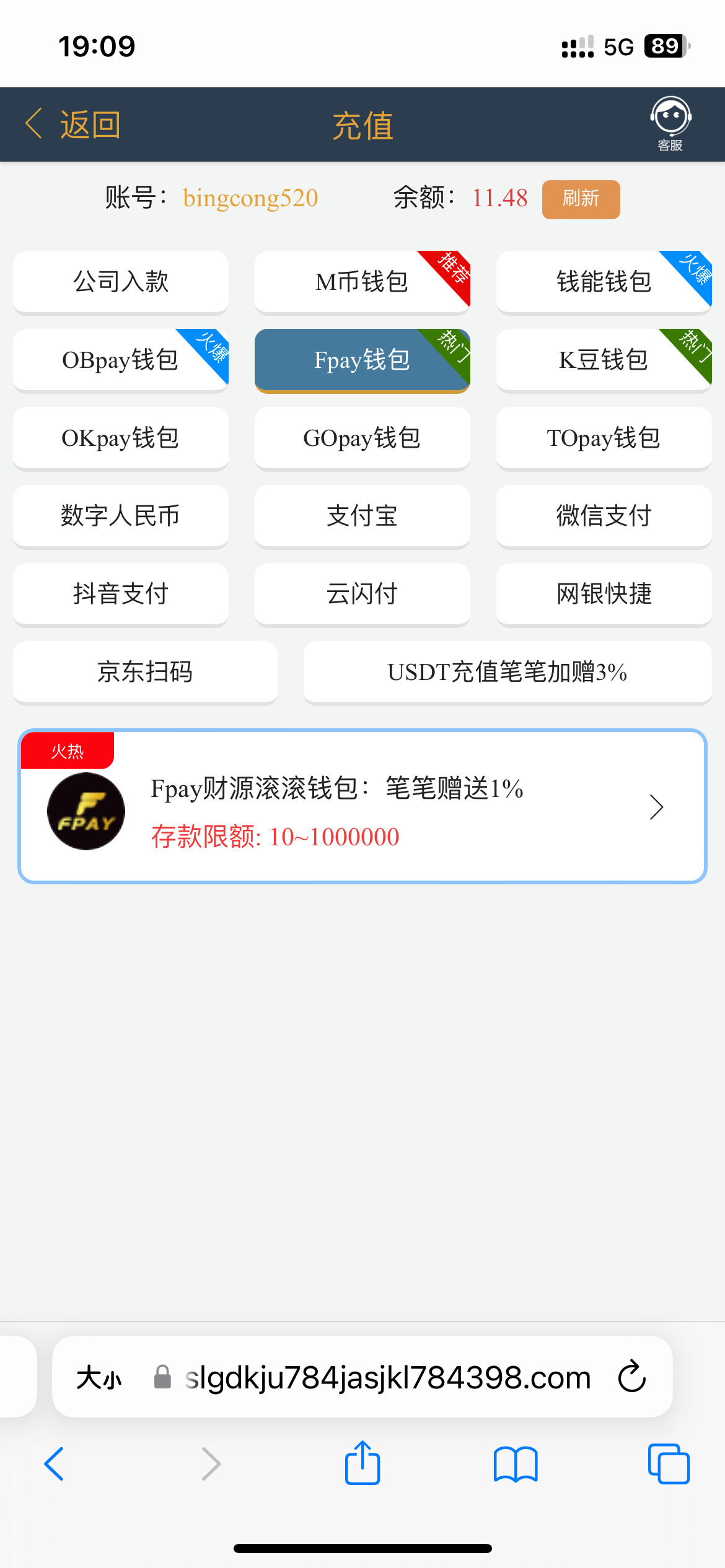Go back using the 返回 button

click(73, 124)
